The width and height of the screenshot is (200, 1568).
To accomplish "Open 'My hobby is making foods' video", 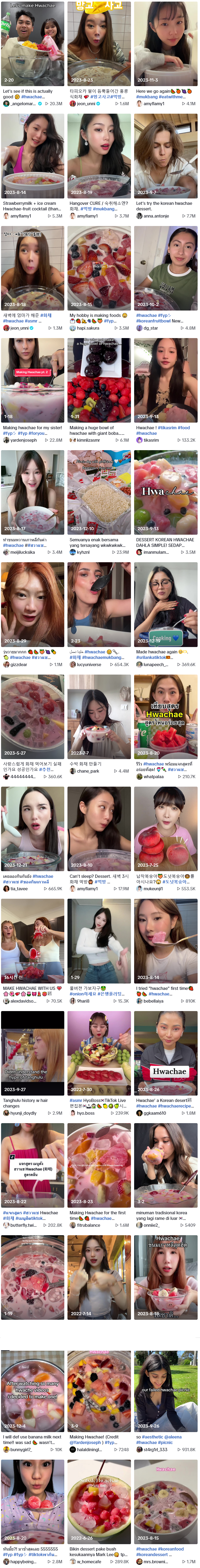I will [99, 268].
